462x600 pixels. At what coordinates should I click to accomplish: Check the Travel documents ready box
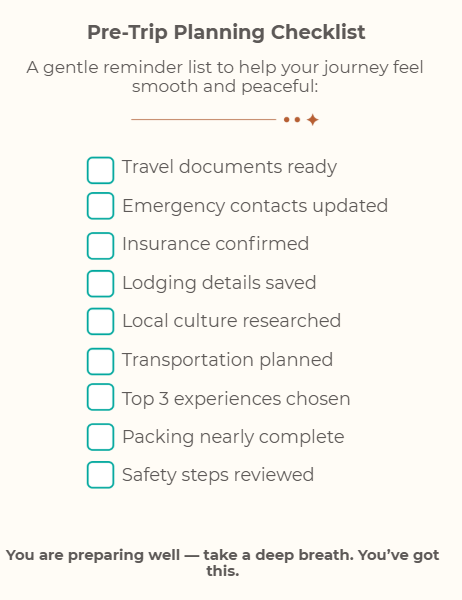[x=100, y=170]
